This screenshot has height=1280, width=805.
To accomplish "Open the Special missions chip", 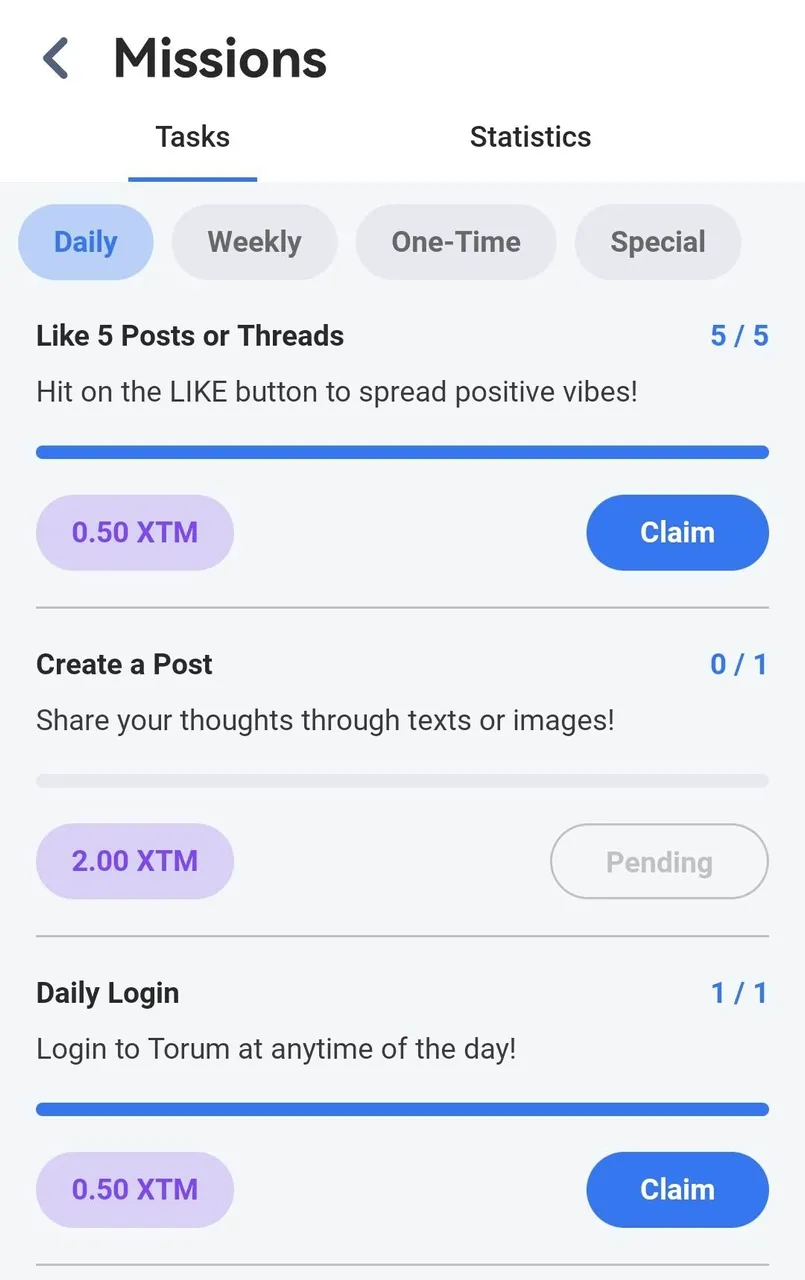I will click(657, 242).
